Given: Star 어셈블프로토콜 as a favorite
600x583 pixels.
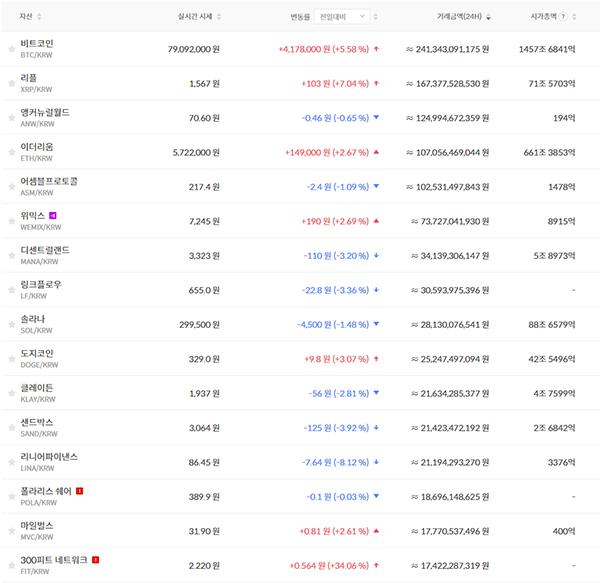Looking at the screenshot, I should 12,186.
